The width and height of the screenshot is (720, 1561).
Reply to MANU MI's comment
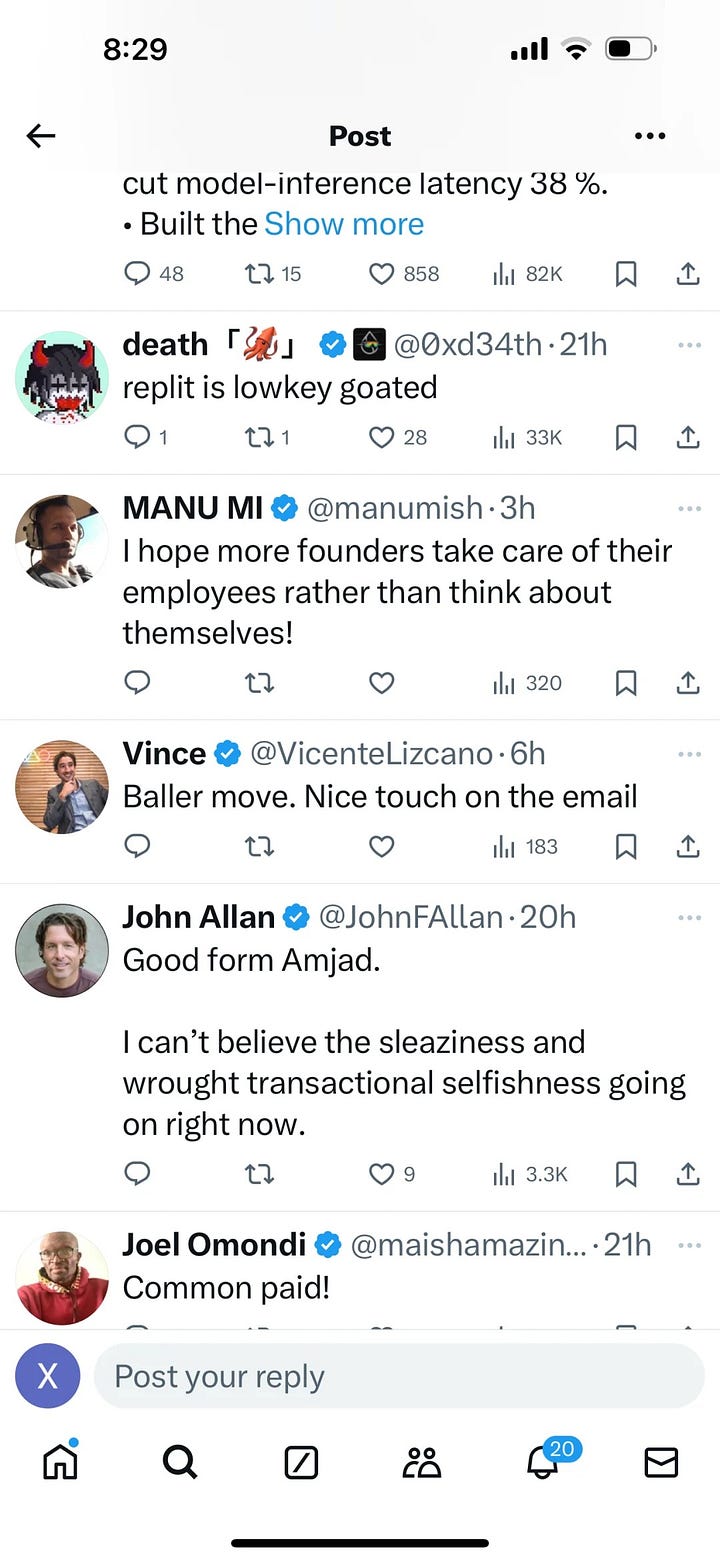coord(137,683)
